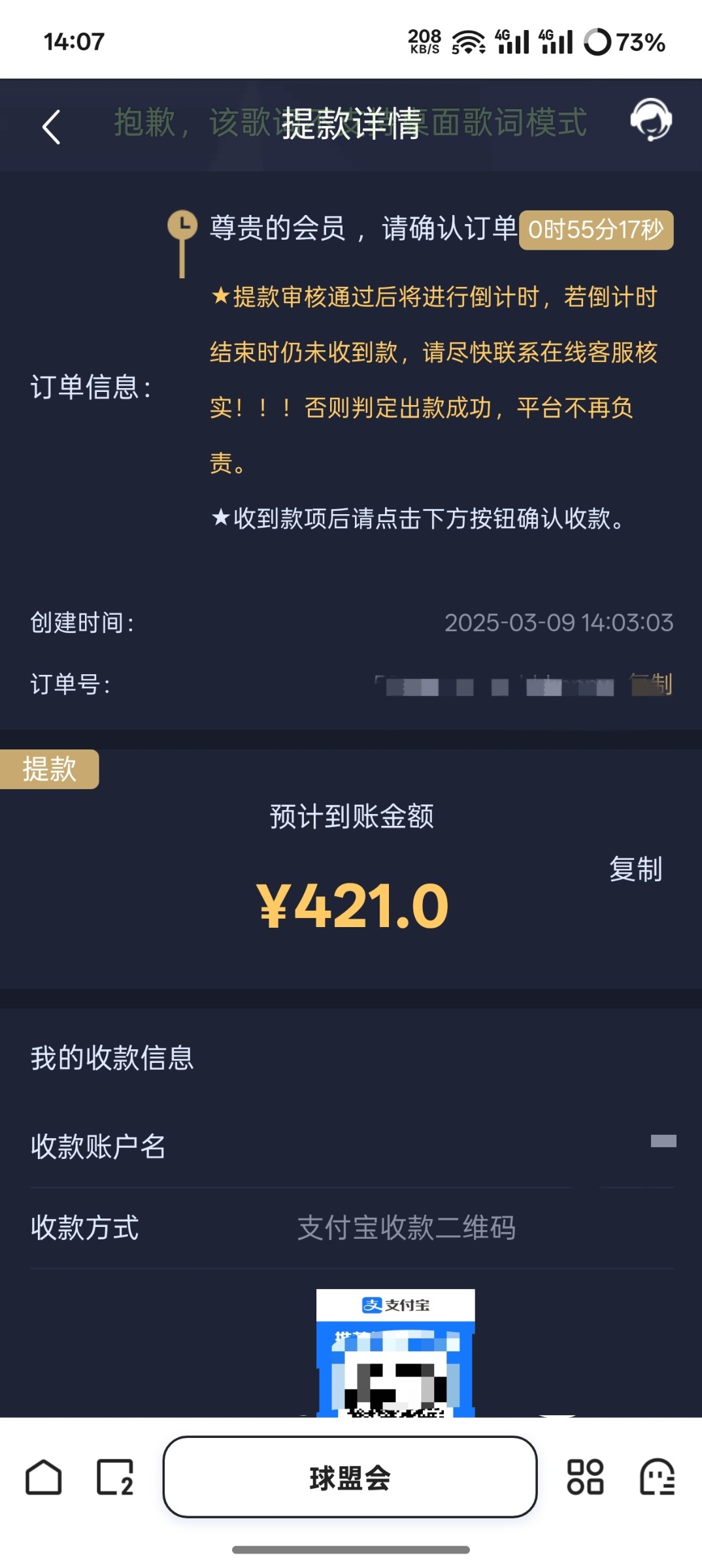Copy the ¥421.0 amount with 复制
The image size is (702, 1568).
(x=635, y=869)
